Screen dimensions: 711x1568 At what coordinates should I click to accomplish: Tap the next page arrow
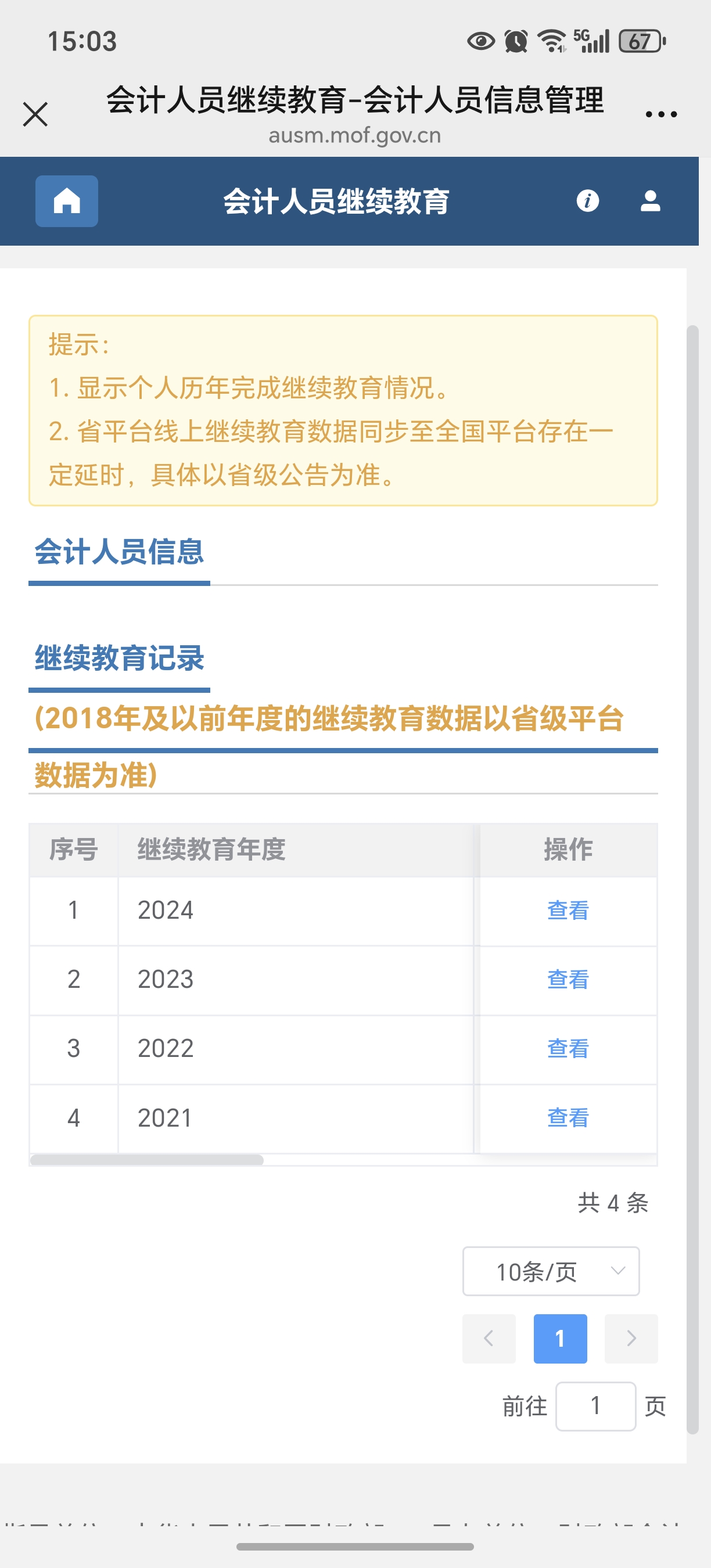[x=631, y=1339]
